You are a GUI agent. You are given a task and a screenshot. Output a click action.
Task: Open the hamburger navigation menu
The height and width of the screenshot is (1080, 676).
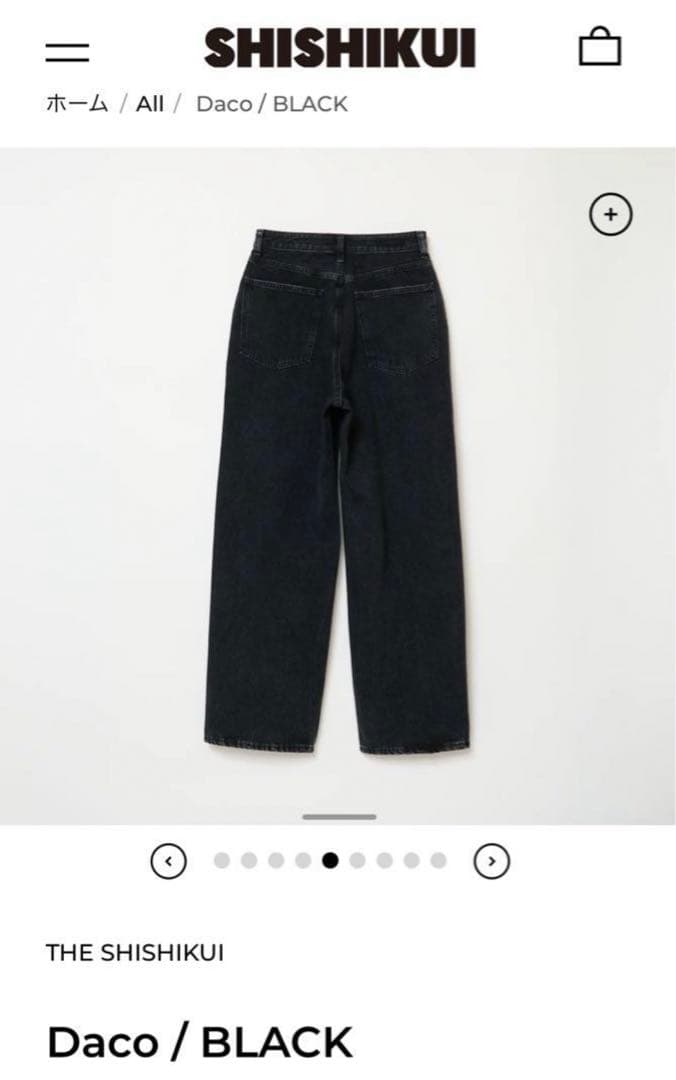(67, 50)
